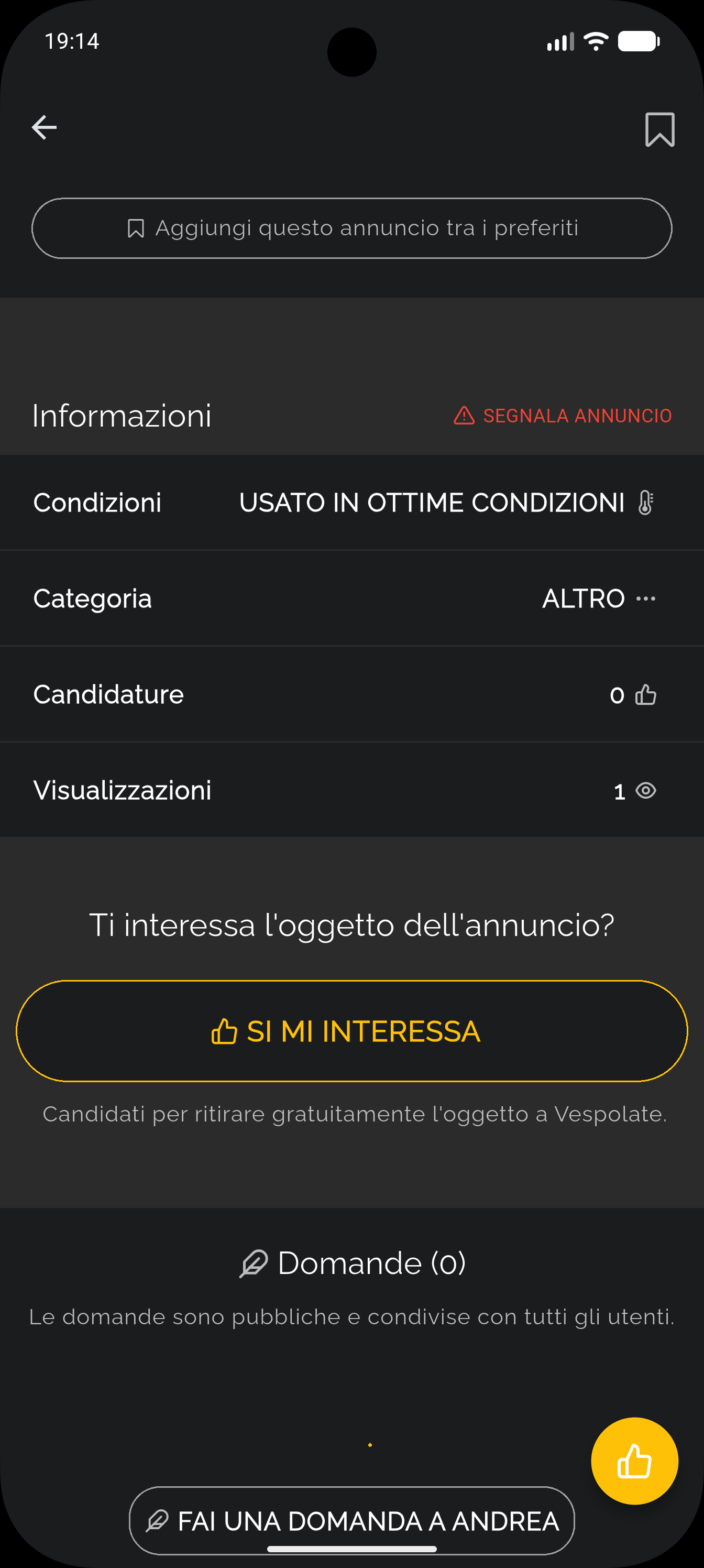Tap the warning triangle beside SEGNALA ANNUNCIO
Image resolution: width=704 pixels, height=1568 pixels.
464,416
